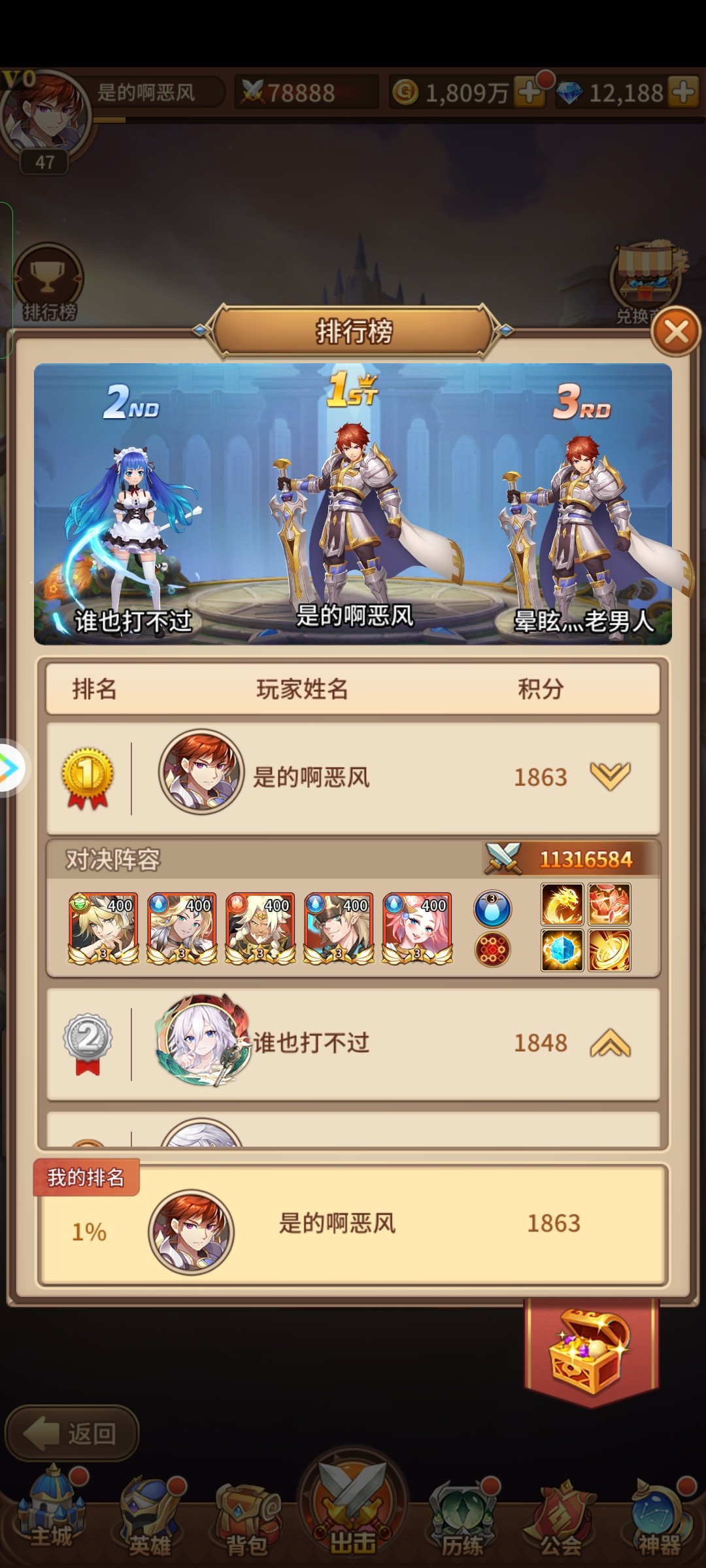Open player avatar of 谁也打不过
This screenshot has height=1568, width=706.
pyautogui.click(x=203, y=1041)
